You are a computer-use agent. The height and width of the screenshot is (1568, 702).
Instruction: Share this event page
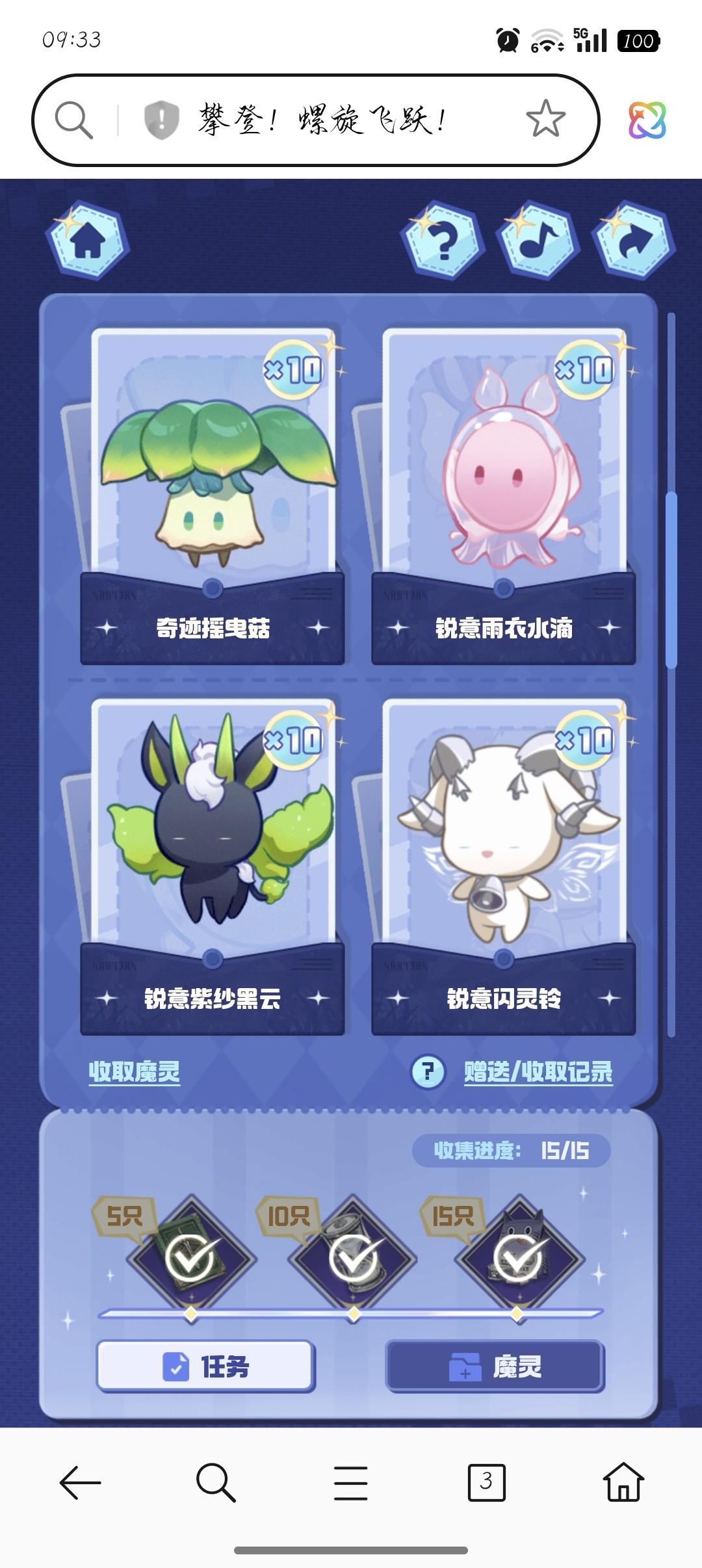[x=633, y=242]
